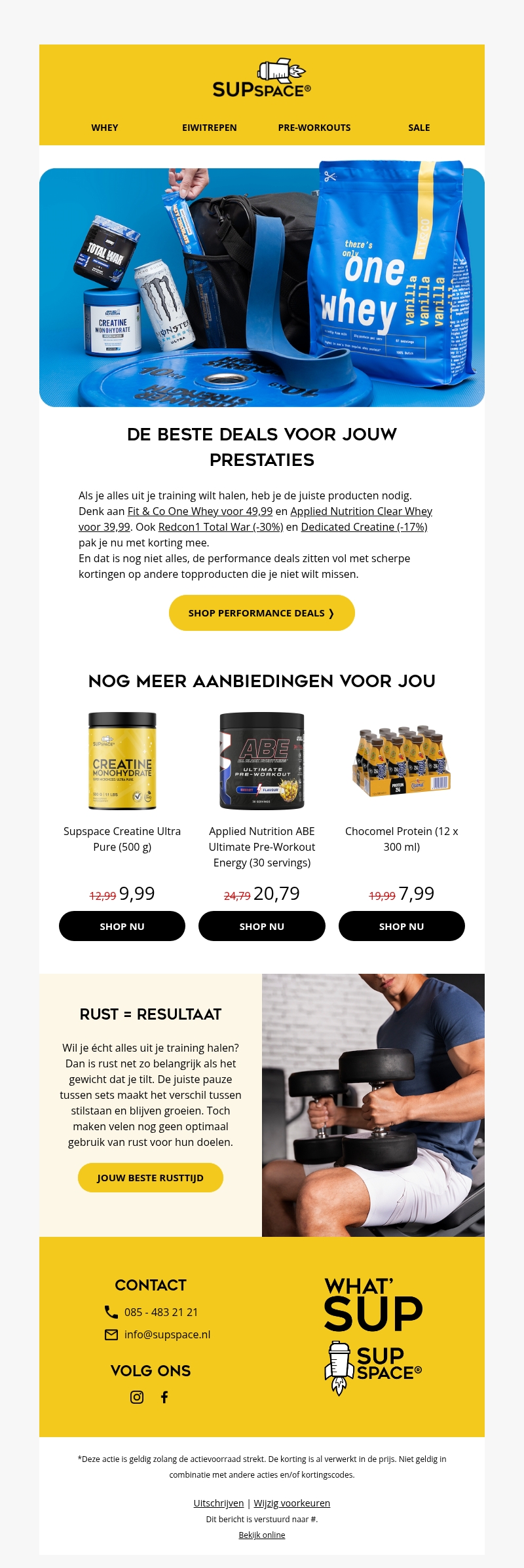Shop Supspace Creatine Ultra Pure now
The width and height of the screenshot is (524, 1568).
coord(122,926)
